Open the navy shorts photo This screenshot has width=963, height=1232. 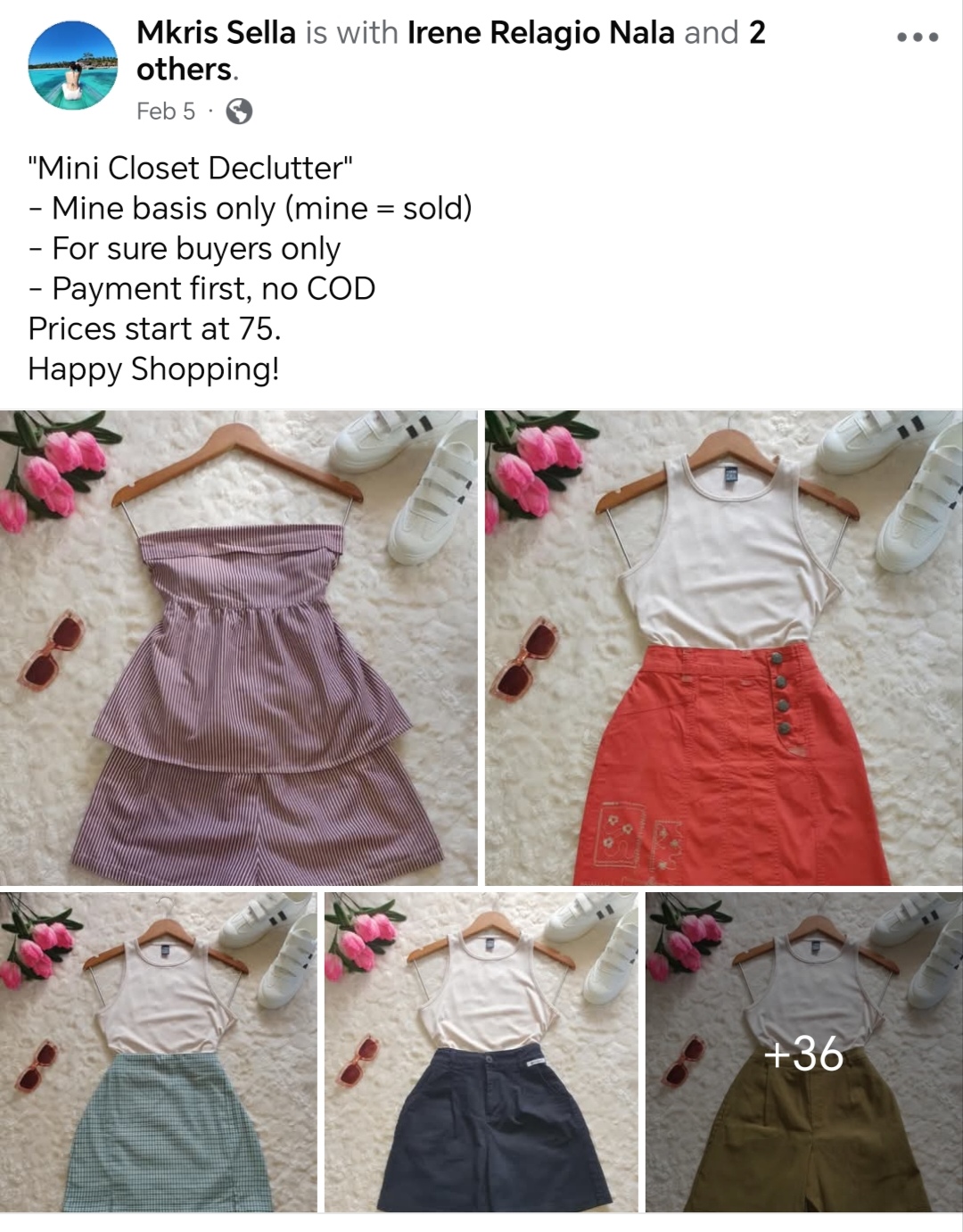click(481, 1053)
